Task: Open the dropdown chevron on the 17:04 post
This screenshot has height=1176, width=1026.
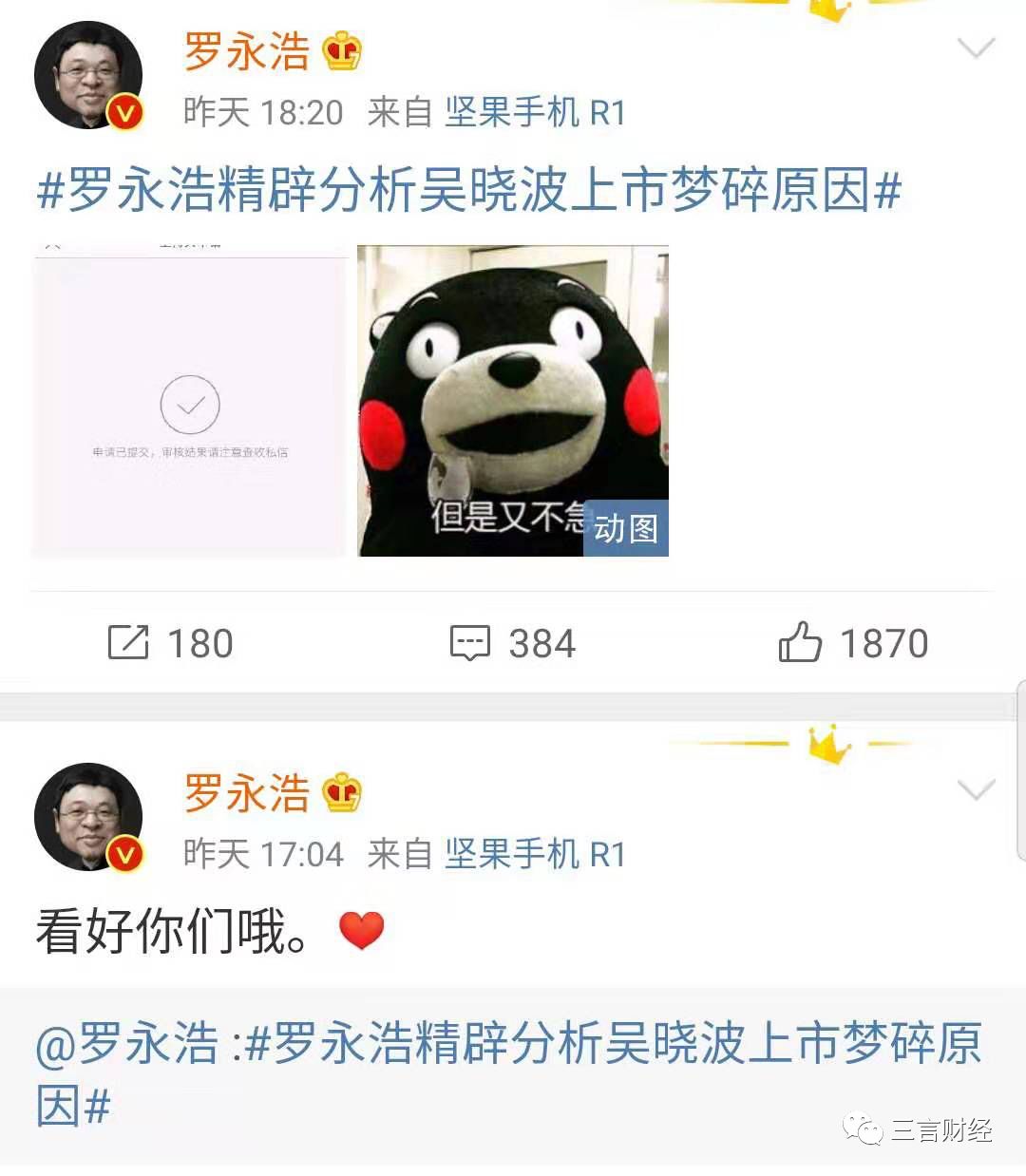Action: [976, 789]
